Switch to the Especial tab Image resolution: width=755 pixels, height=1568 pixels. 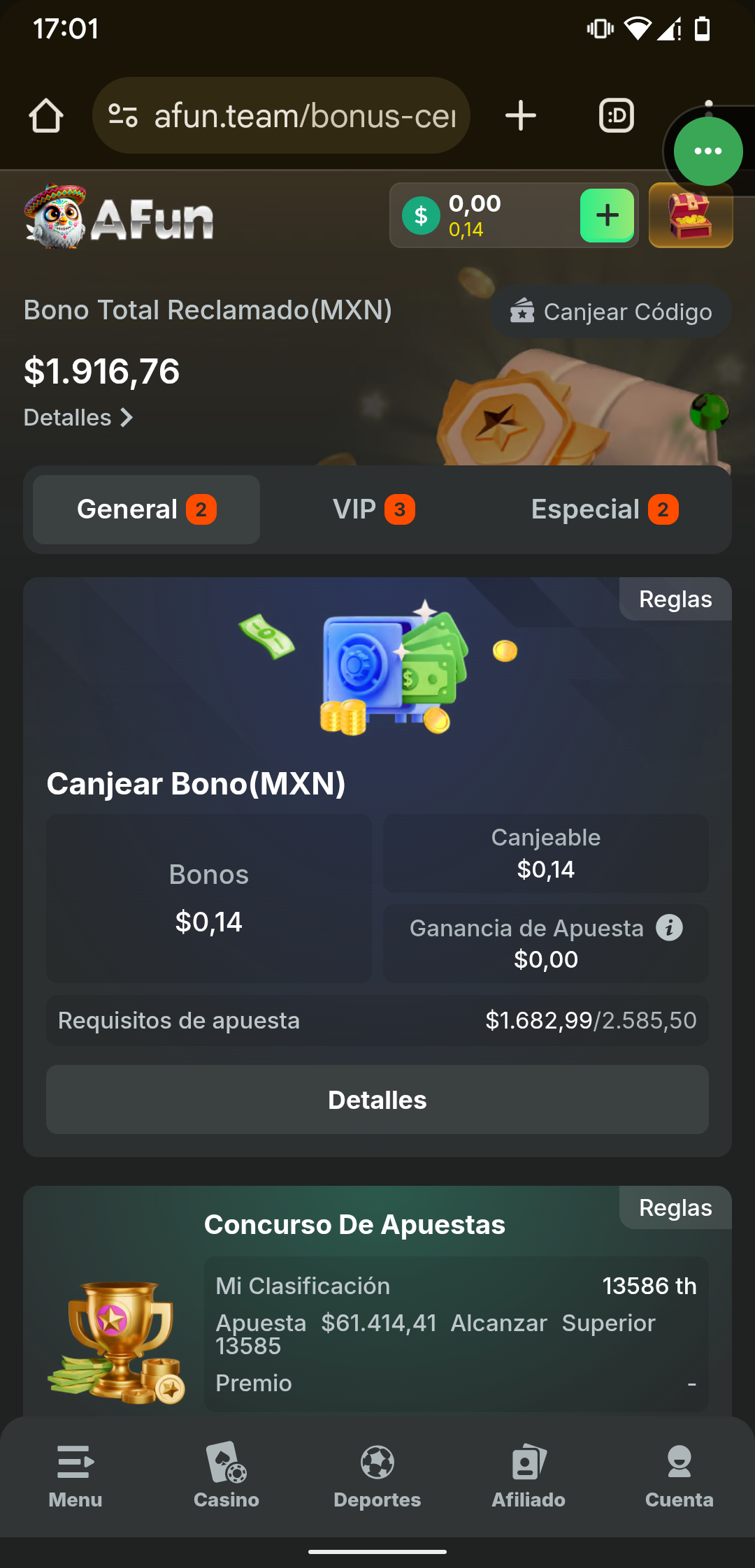[604, 509]
